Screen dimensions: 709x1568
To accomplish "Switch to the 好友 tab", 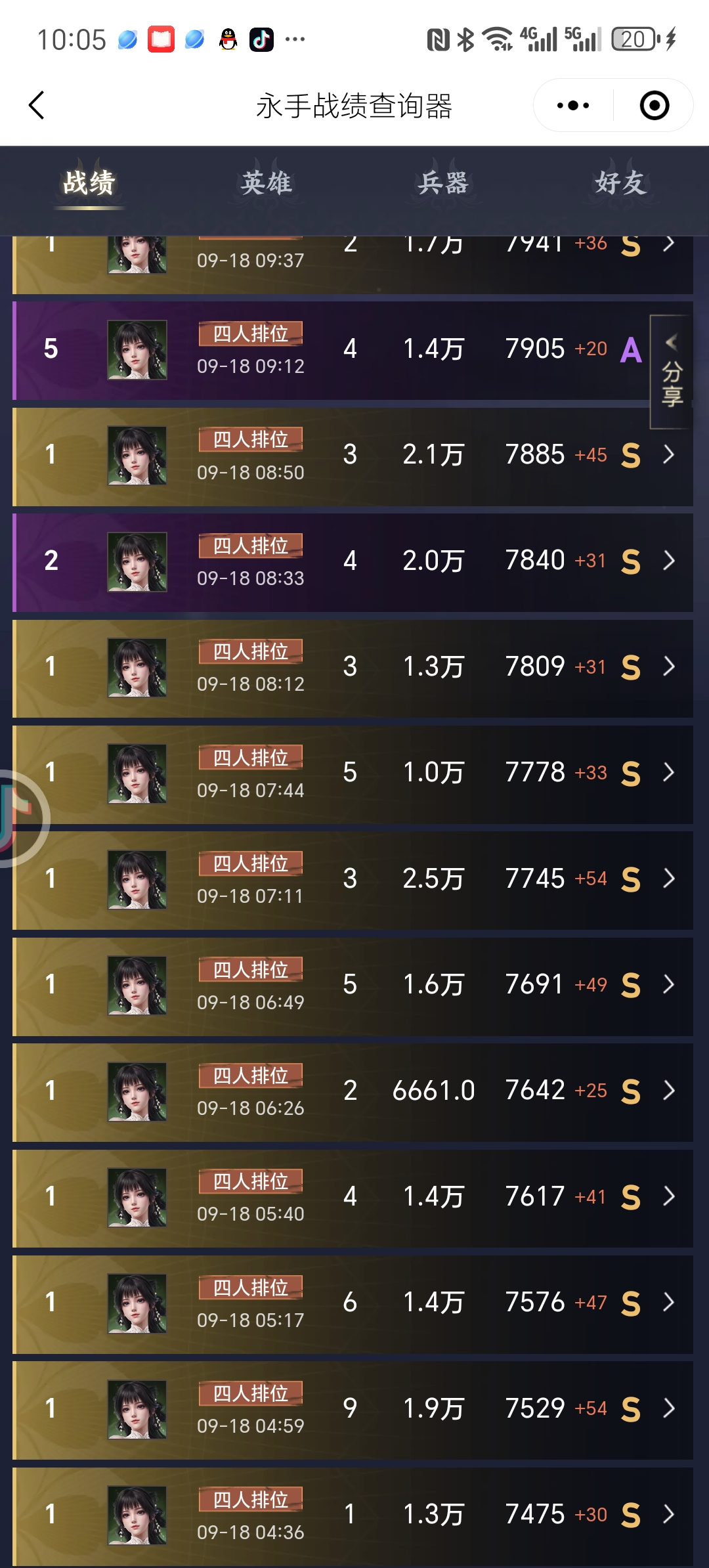I will pyautogui.click(x=620, y=183).
